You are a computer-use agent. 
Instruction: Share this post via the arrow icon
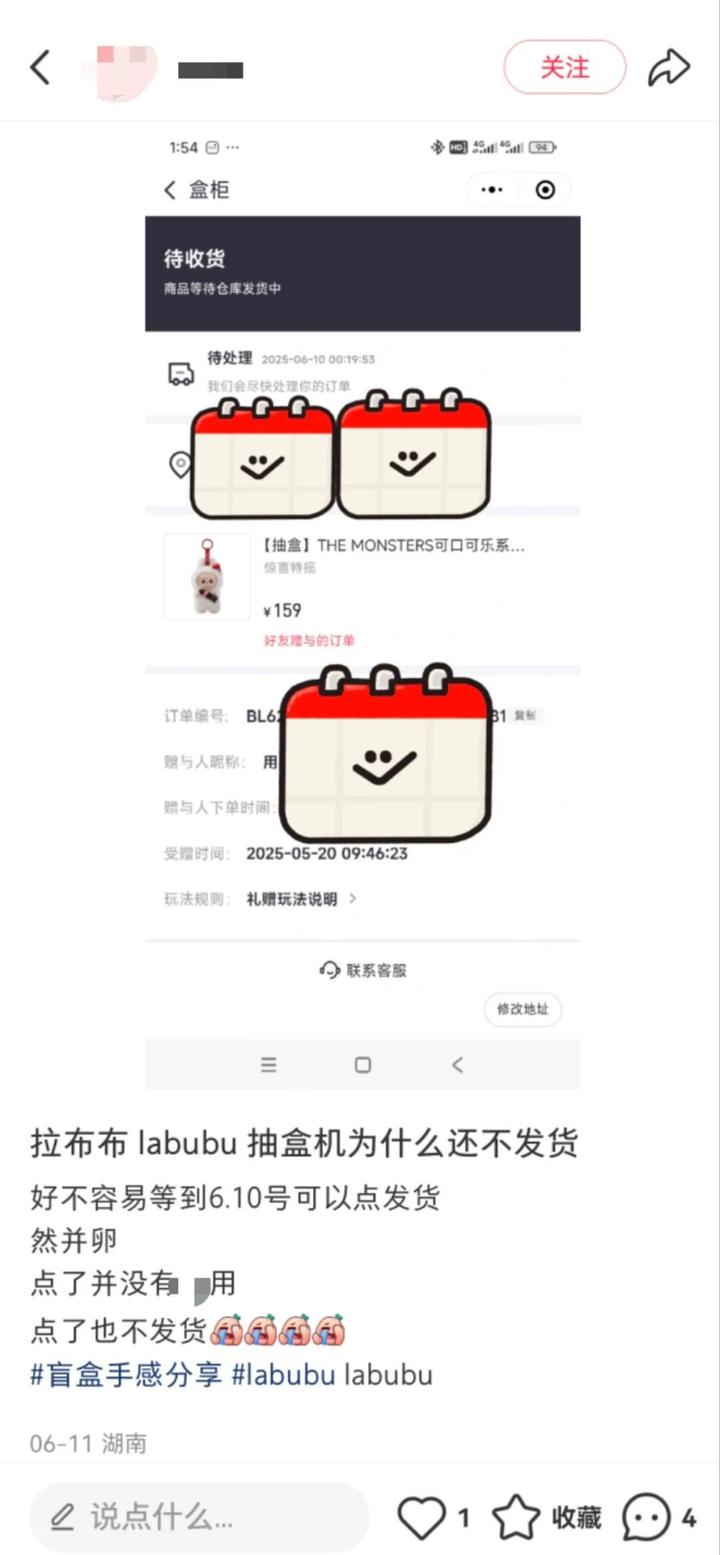[669, 68]
